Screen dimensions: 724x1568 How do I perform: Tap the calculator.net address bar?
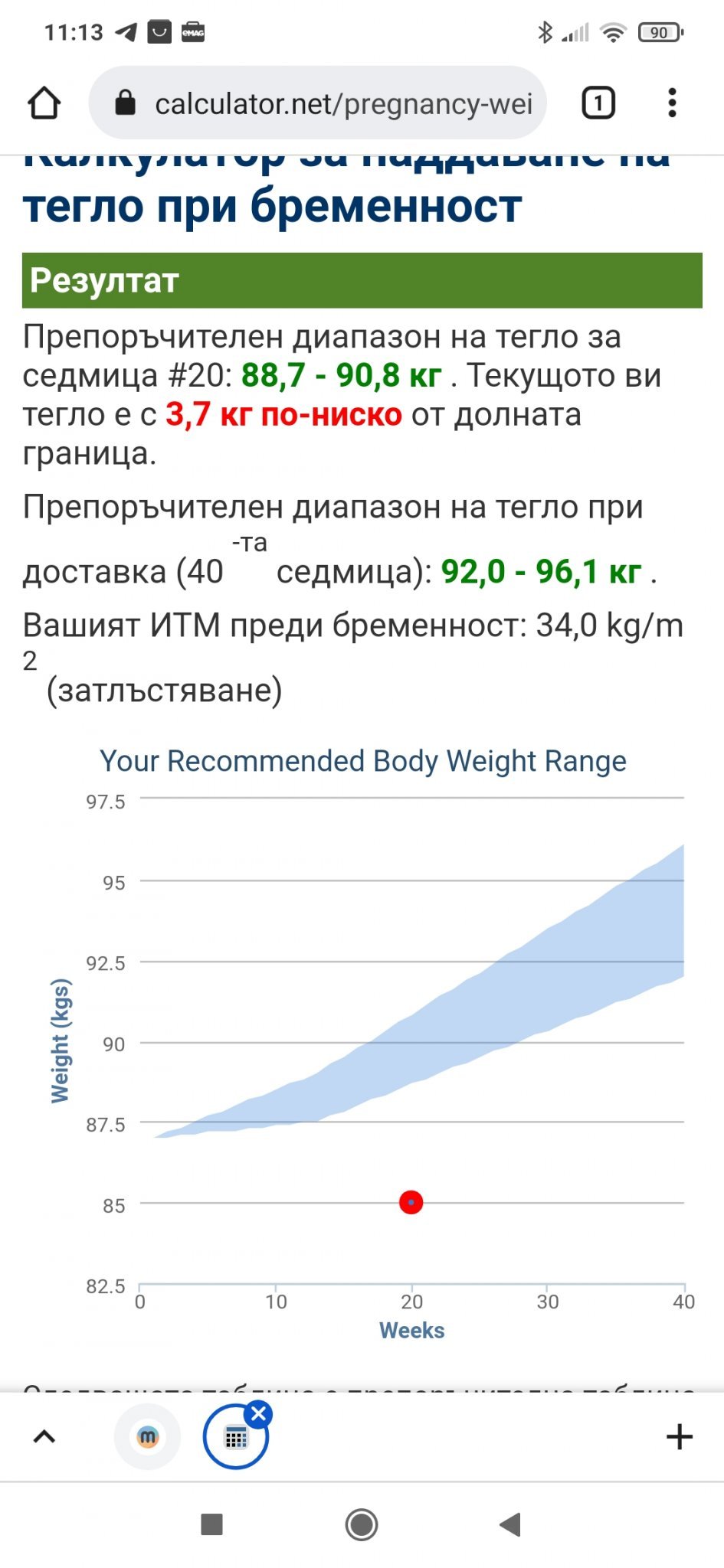pyautogui.click(x=317, y=103)
